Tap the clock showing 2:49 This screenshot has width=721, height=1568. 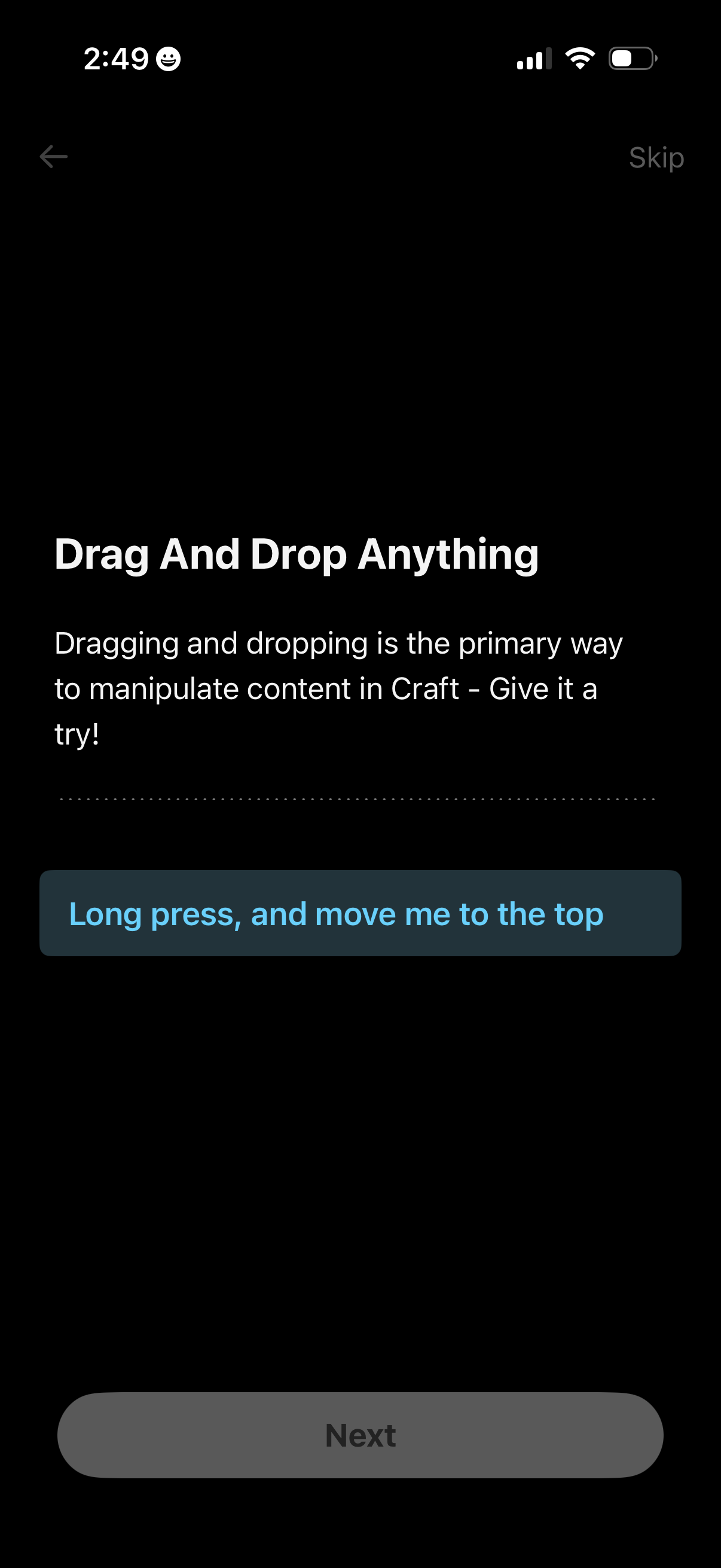click(x=117, y=59)
